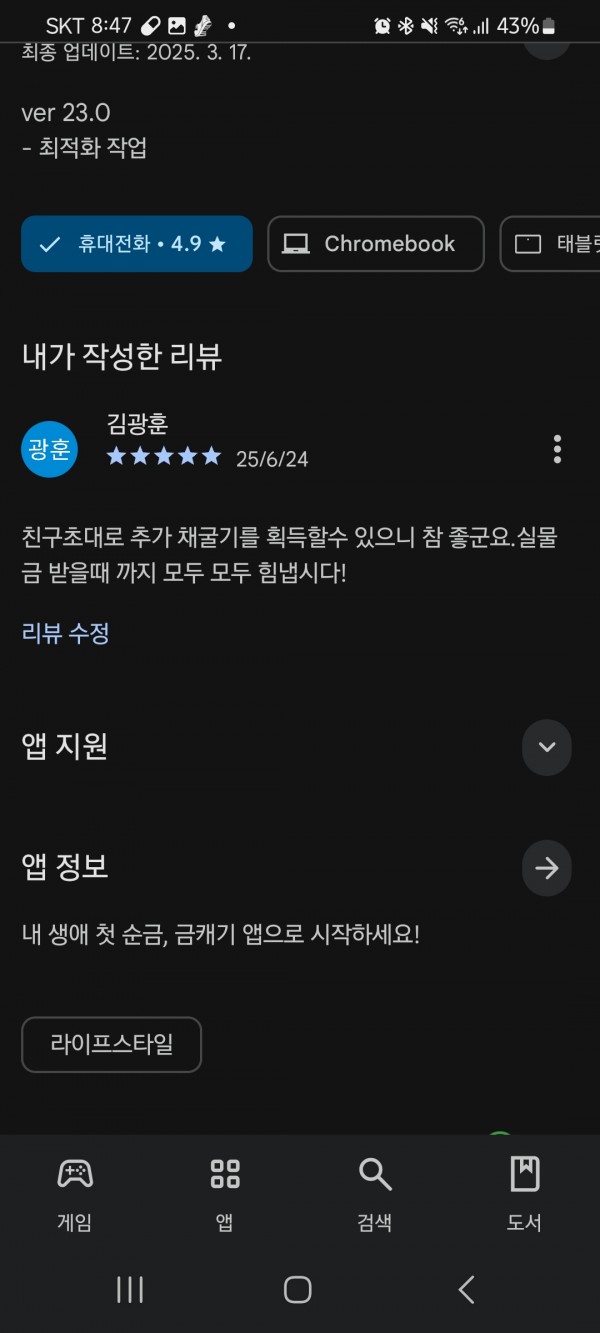Open the 앱 정보 arrow
600x1333 pixels.
pos(547,868)
